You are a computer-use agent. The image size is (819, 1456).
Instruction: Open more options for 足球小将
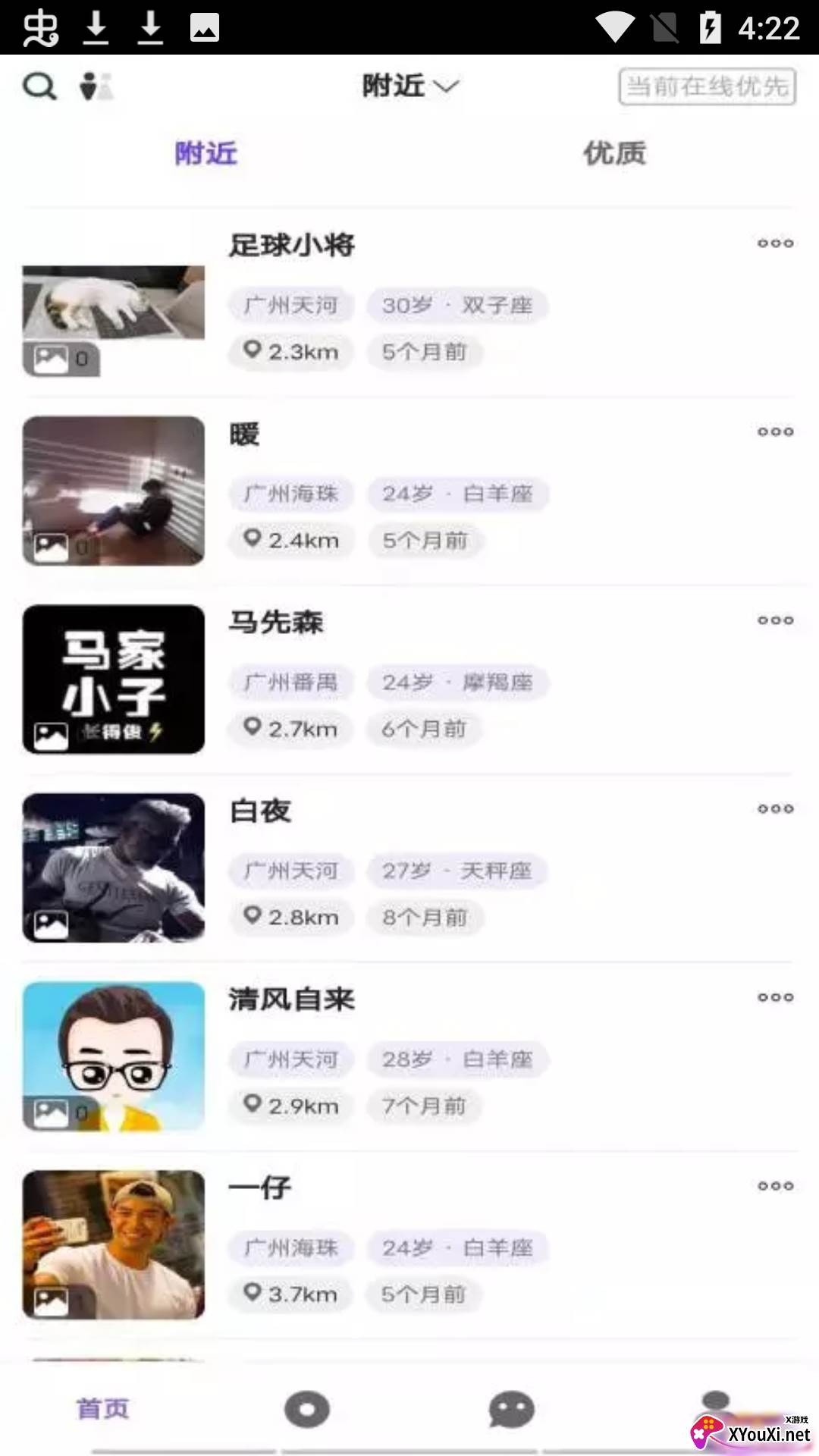pyautogui.click(x=775, y=243)
